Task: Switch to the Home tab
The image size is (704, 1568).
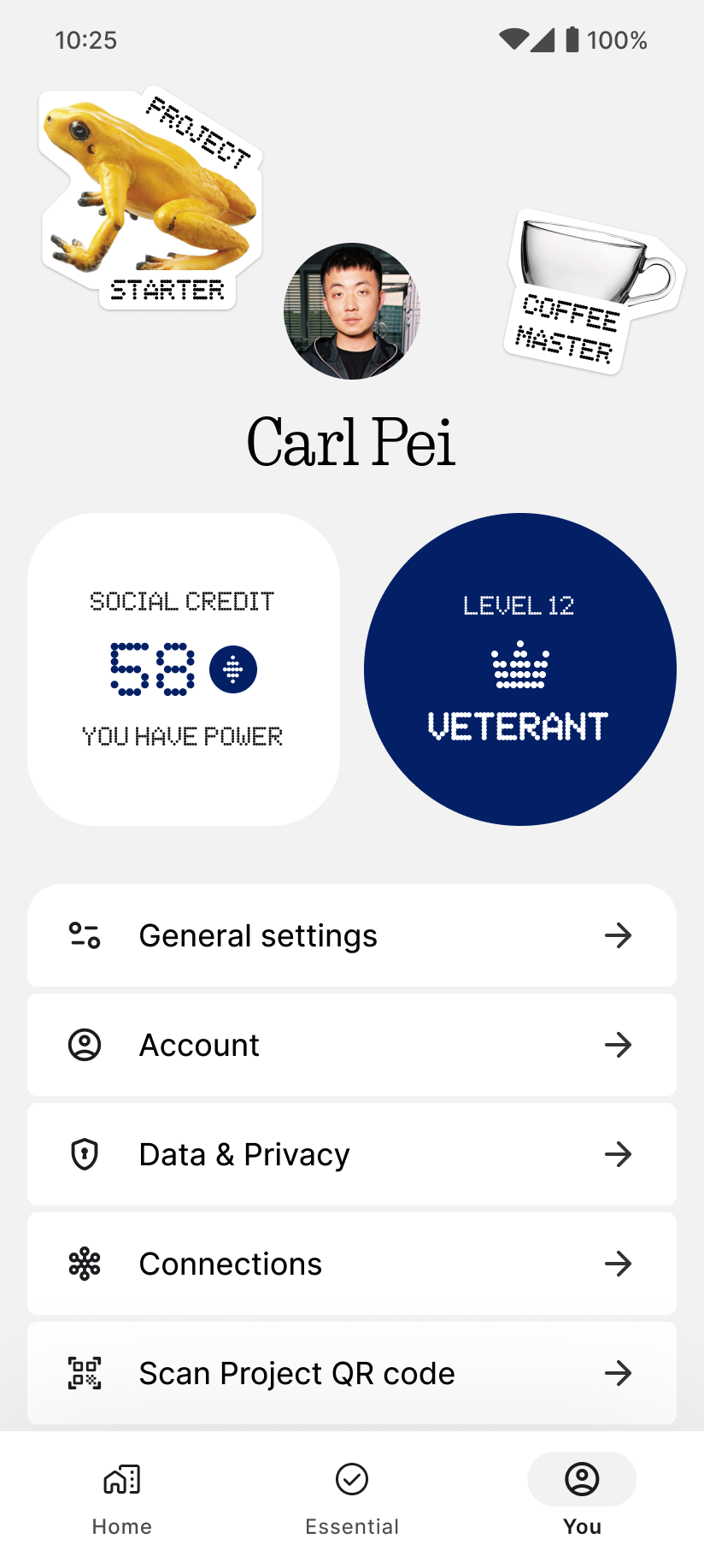Action: pyautogui.click(x=121, y=1496)
